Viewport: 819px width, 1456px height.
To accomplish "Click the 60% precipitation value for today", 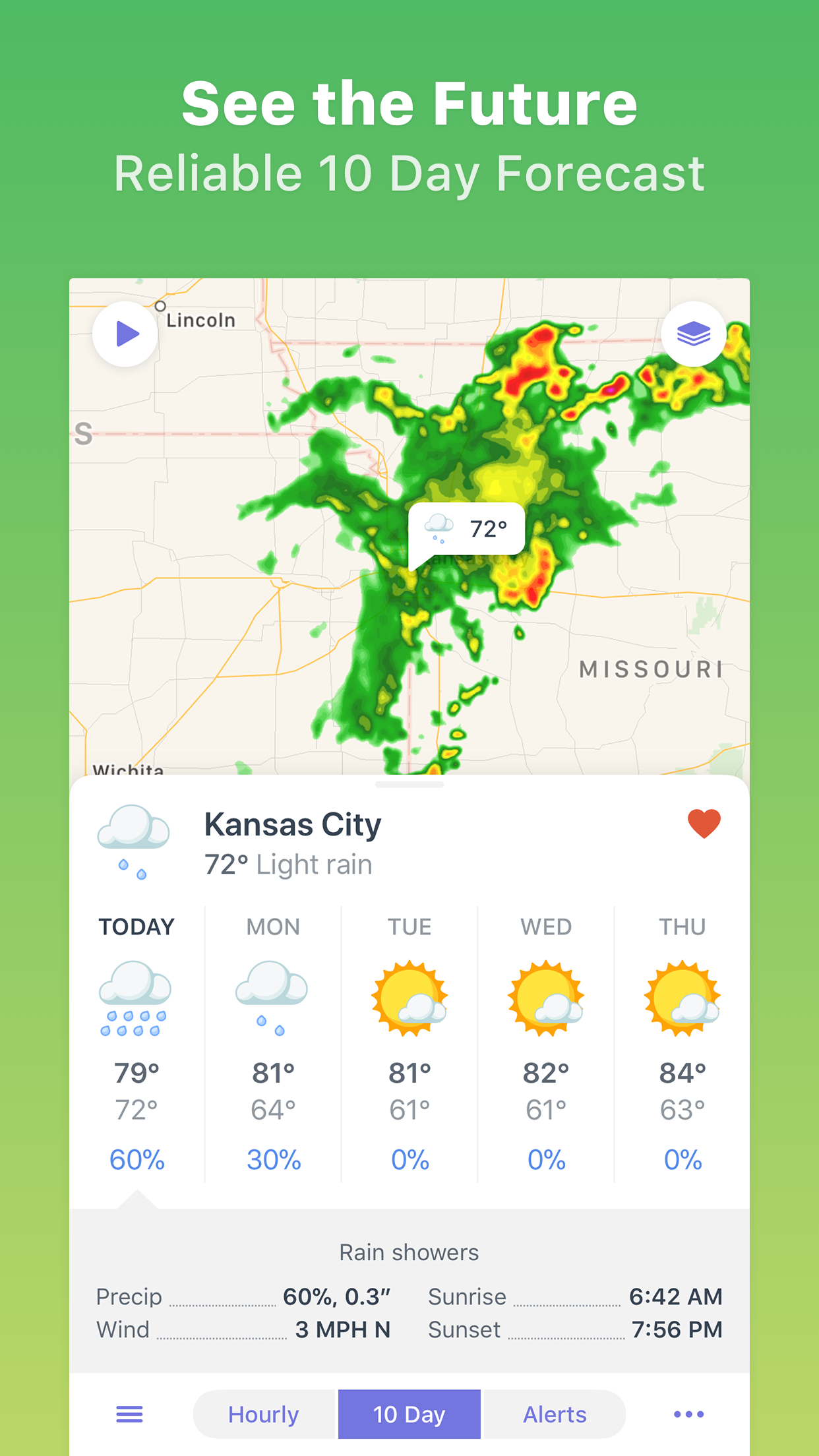I will pyautogui.click(x=136, y=1159).
